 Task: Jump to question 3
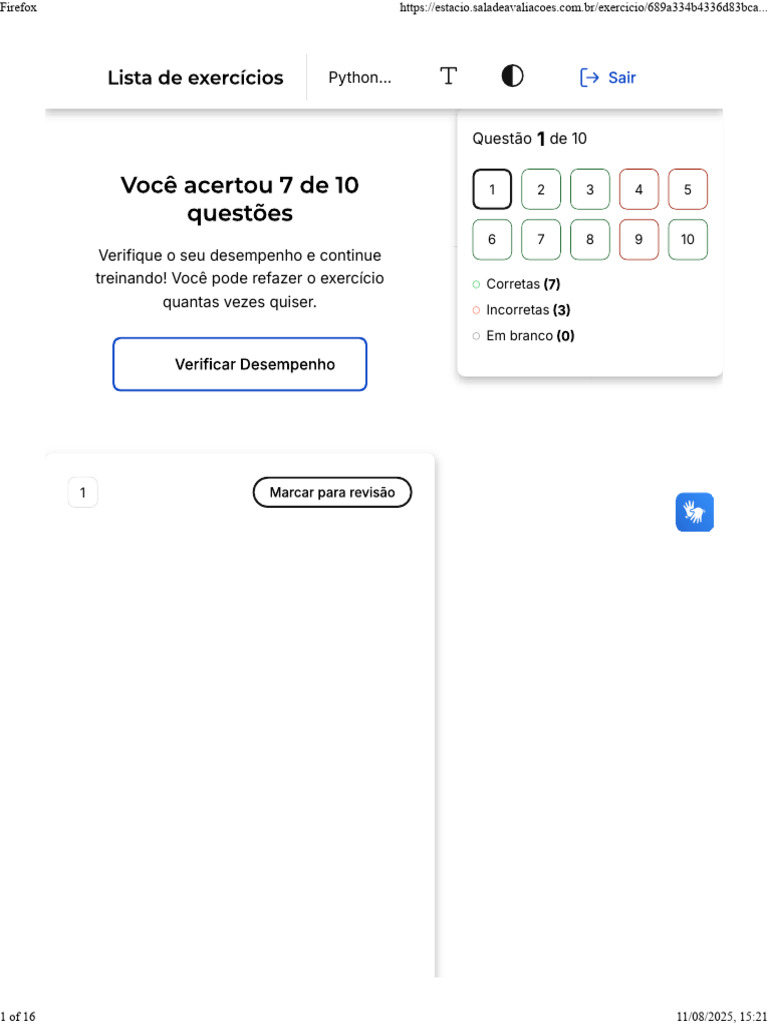[x=590, y=189]
